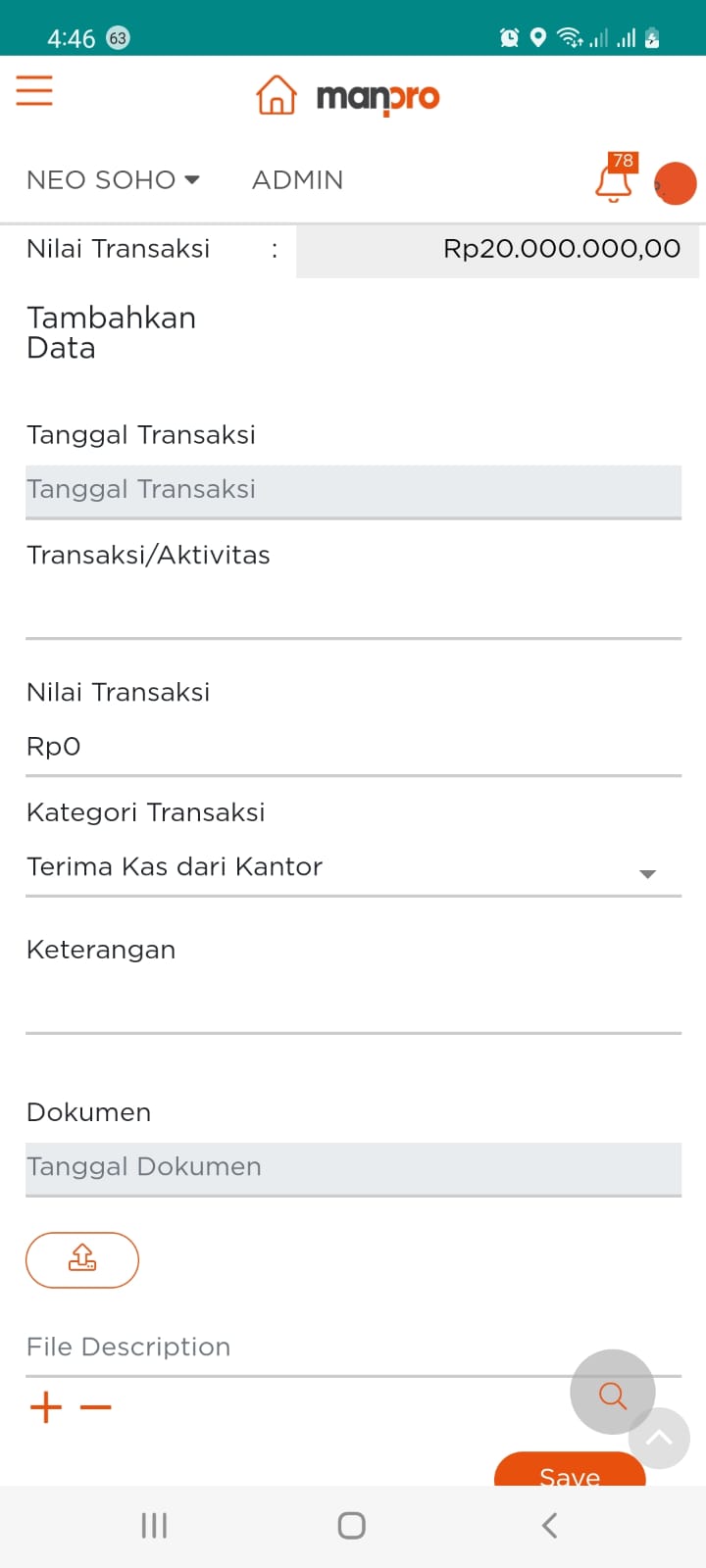This screenshot has width=706, height=1568.
Task: Open the orange profile avatar
Action: 675,183
